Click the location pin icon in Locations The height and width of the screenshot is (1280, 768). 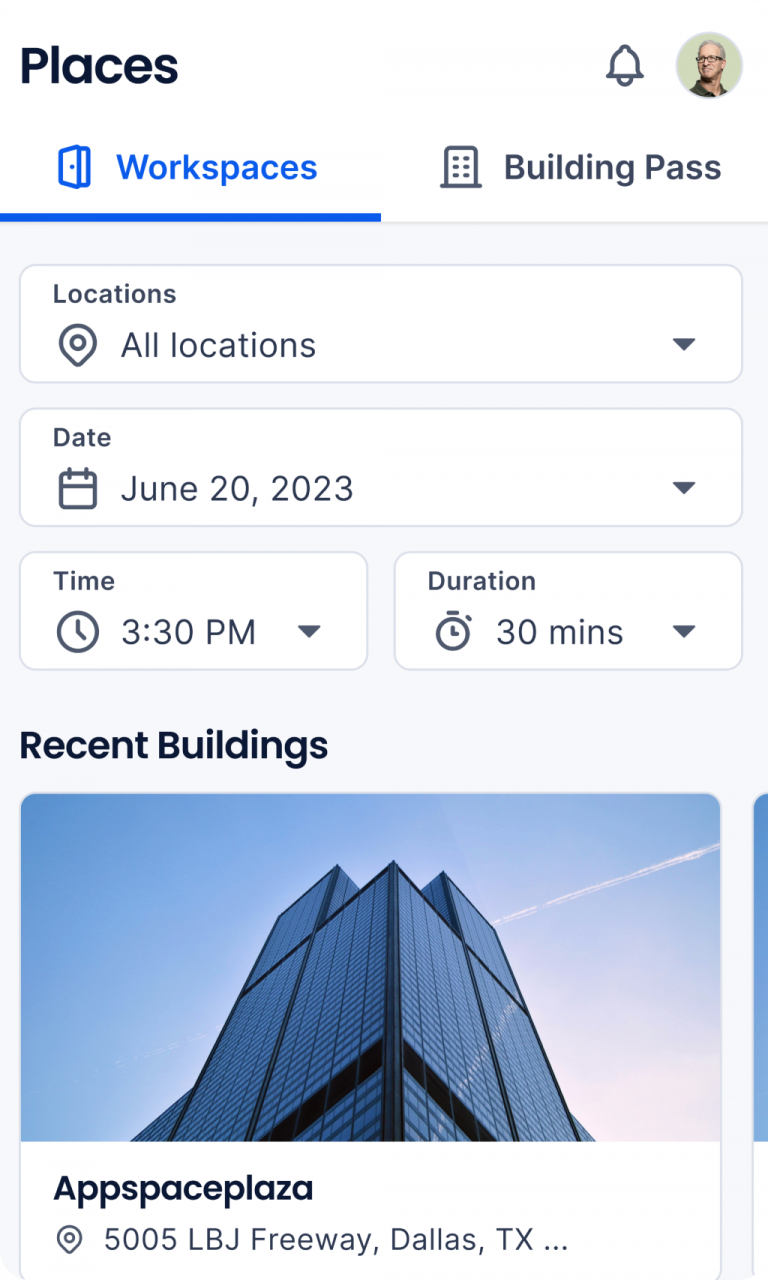pos(77,344)
